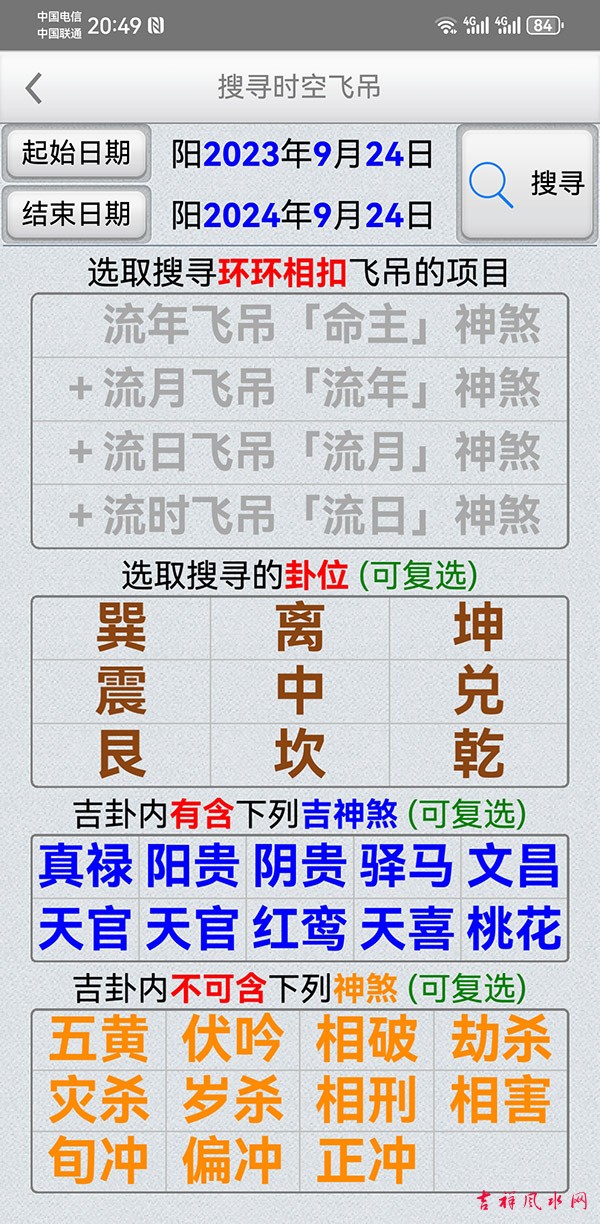Exclude 正冲 from results

pyautogui.click(x=366, y=1161)
